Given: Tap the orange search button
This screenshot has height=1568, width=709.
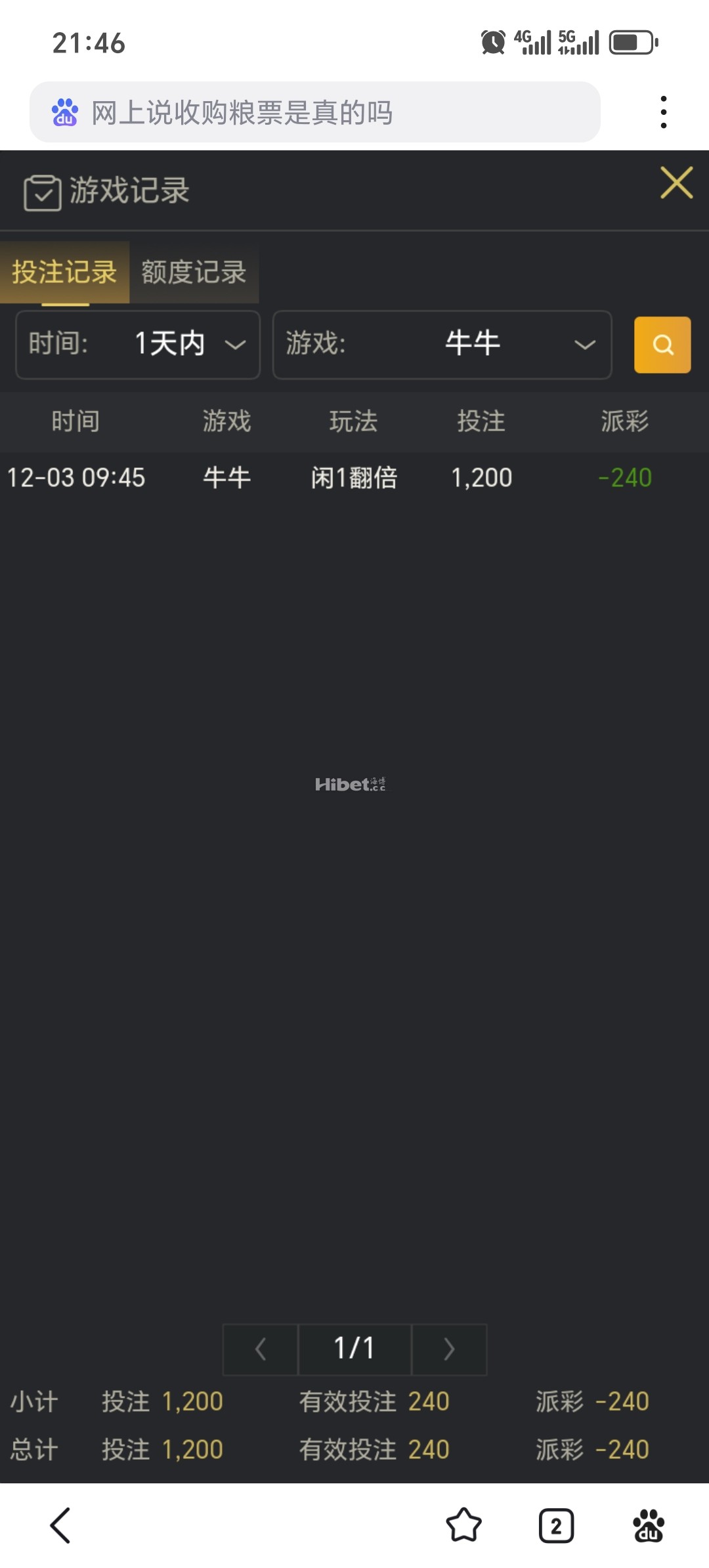Looking at the screenshot, I should pyautogui.click(x=662, y=345).
